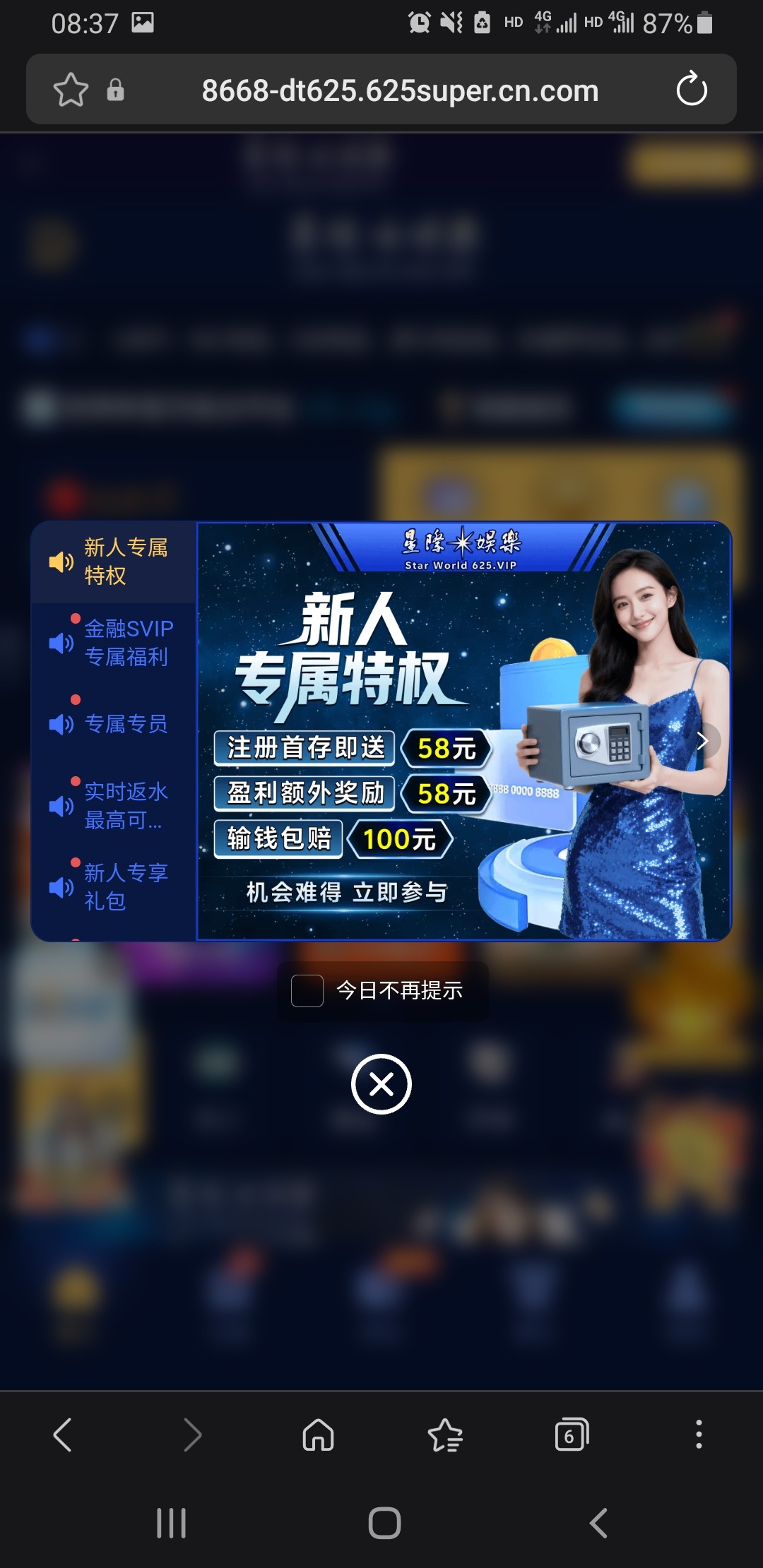Check the 今日不再提示 checkbox
Image resolution: width=763 pixels, height=1568 pixels.
click(307, 990)
